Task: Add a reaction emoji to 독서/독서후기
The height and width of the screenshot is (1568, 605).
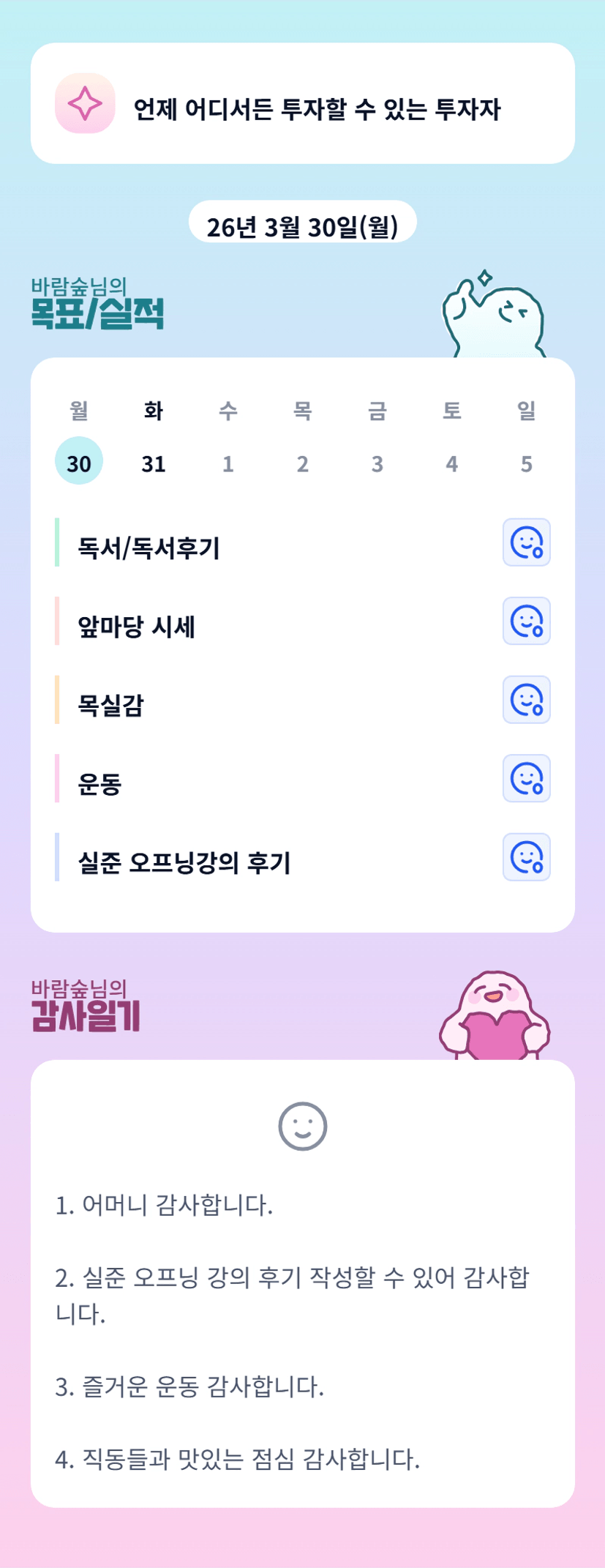Action: point(527,542)
